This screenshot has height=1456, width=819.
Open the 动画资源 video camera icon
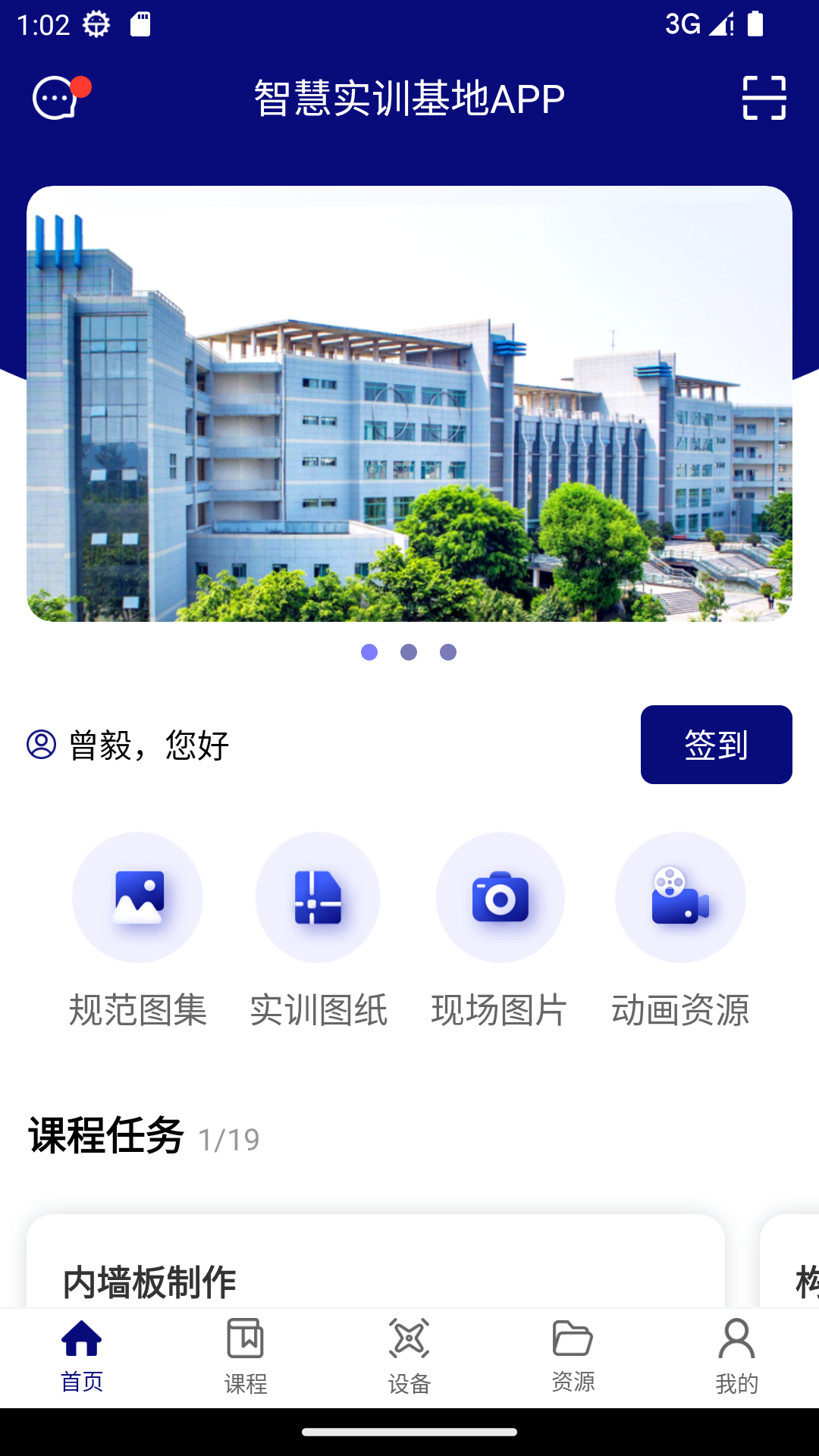[680, 897]
